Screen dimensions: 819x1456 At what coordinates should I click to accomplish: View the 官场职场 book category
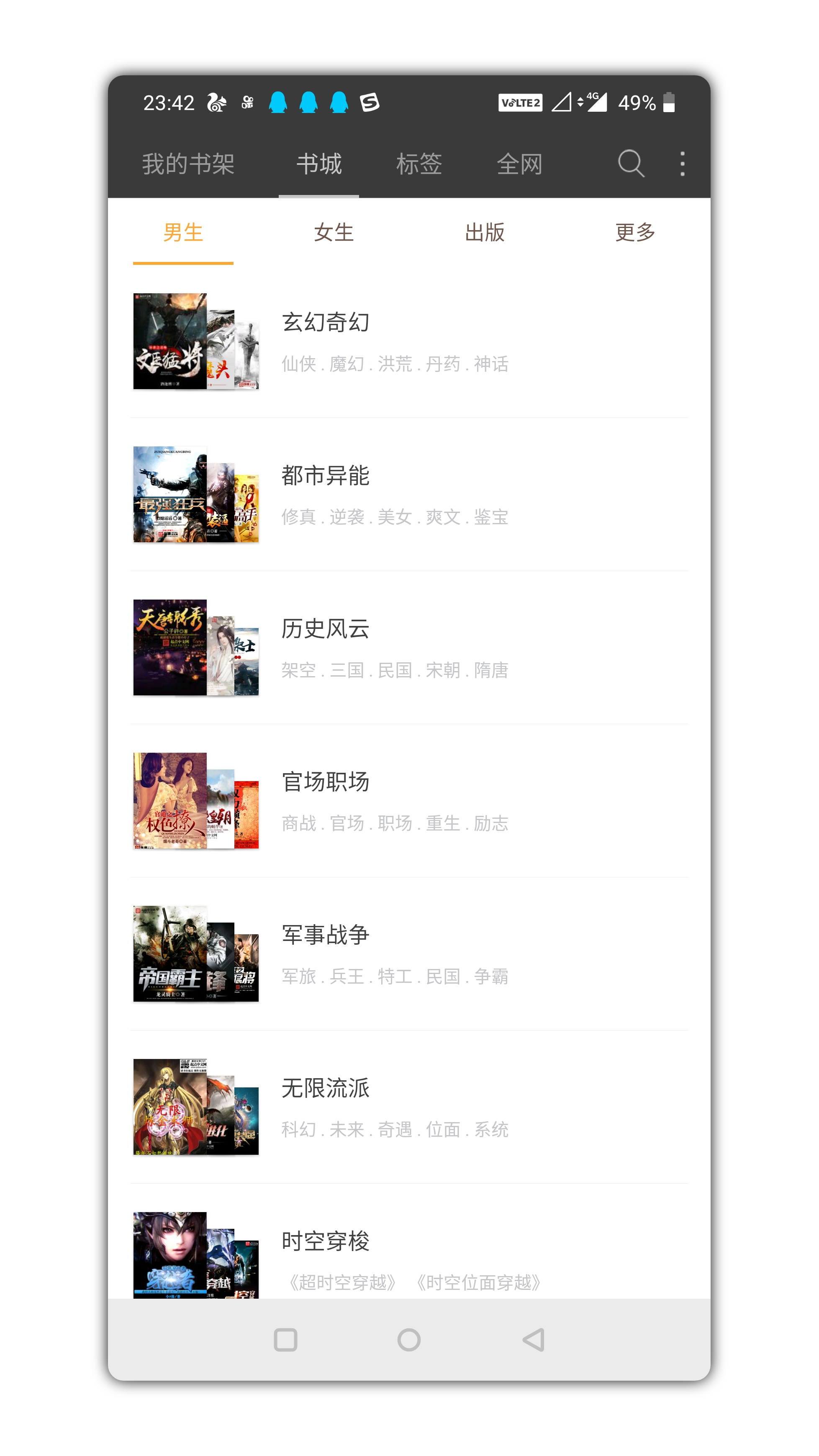click(x=409, y=801)
